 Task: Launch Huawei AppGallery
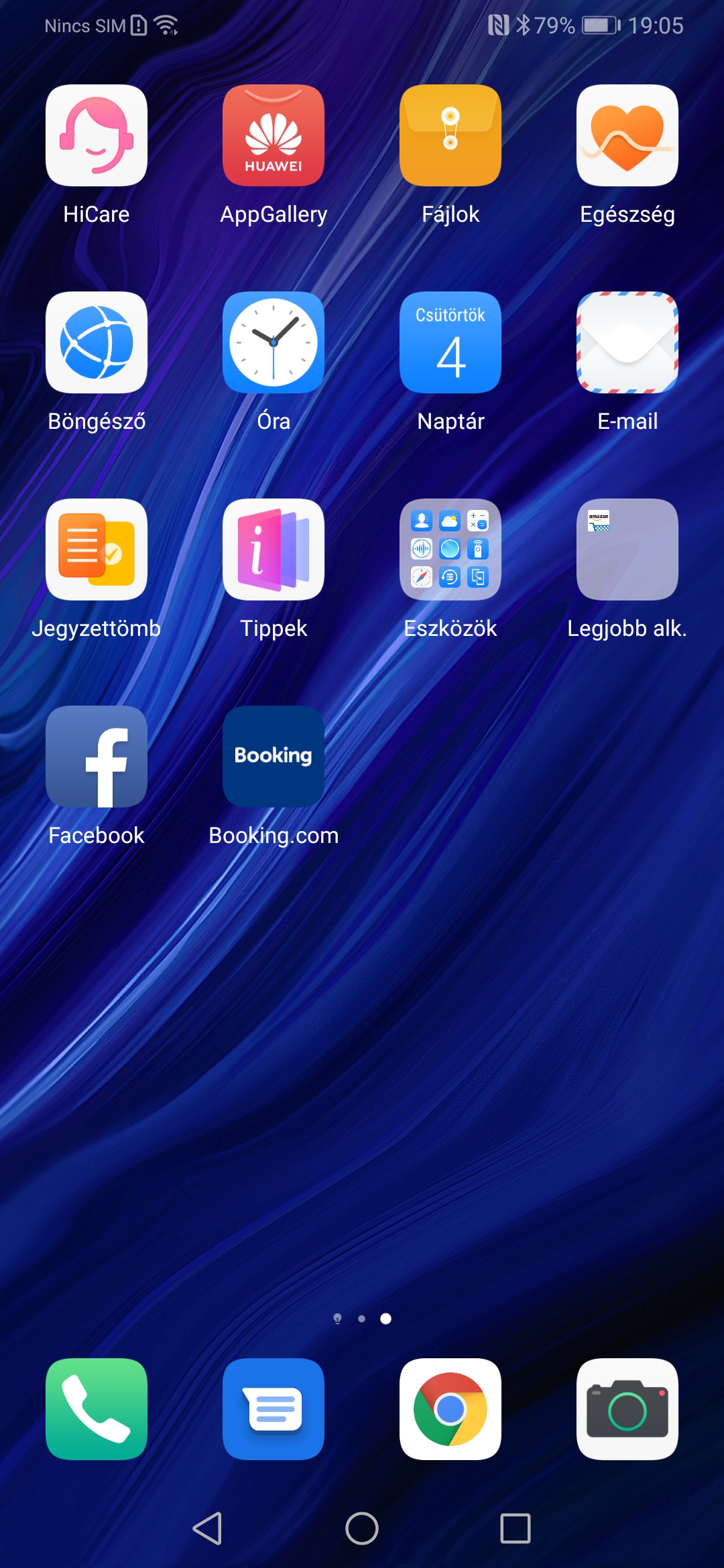point(274,135)
